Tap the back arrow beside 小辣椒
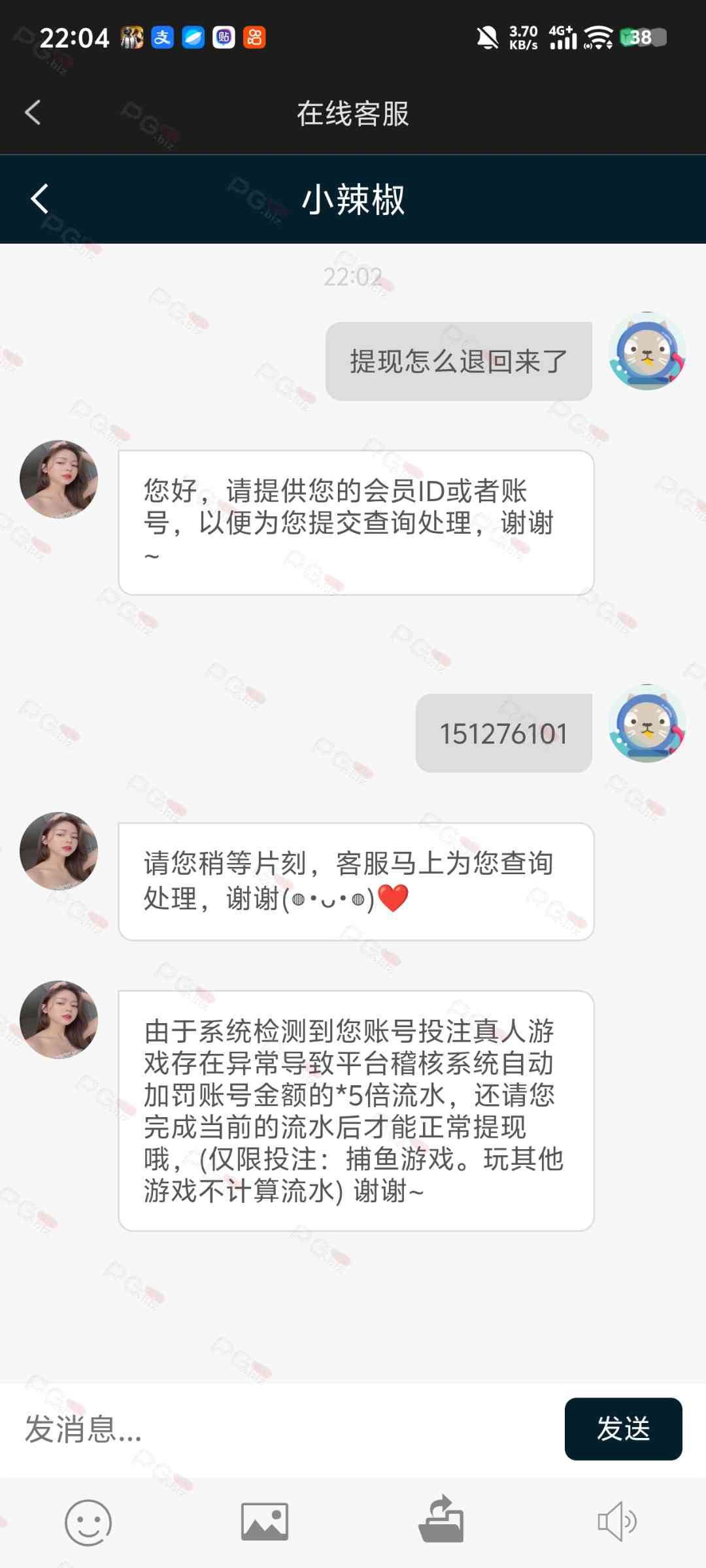706x1568 pixels. (40, 199)
